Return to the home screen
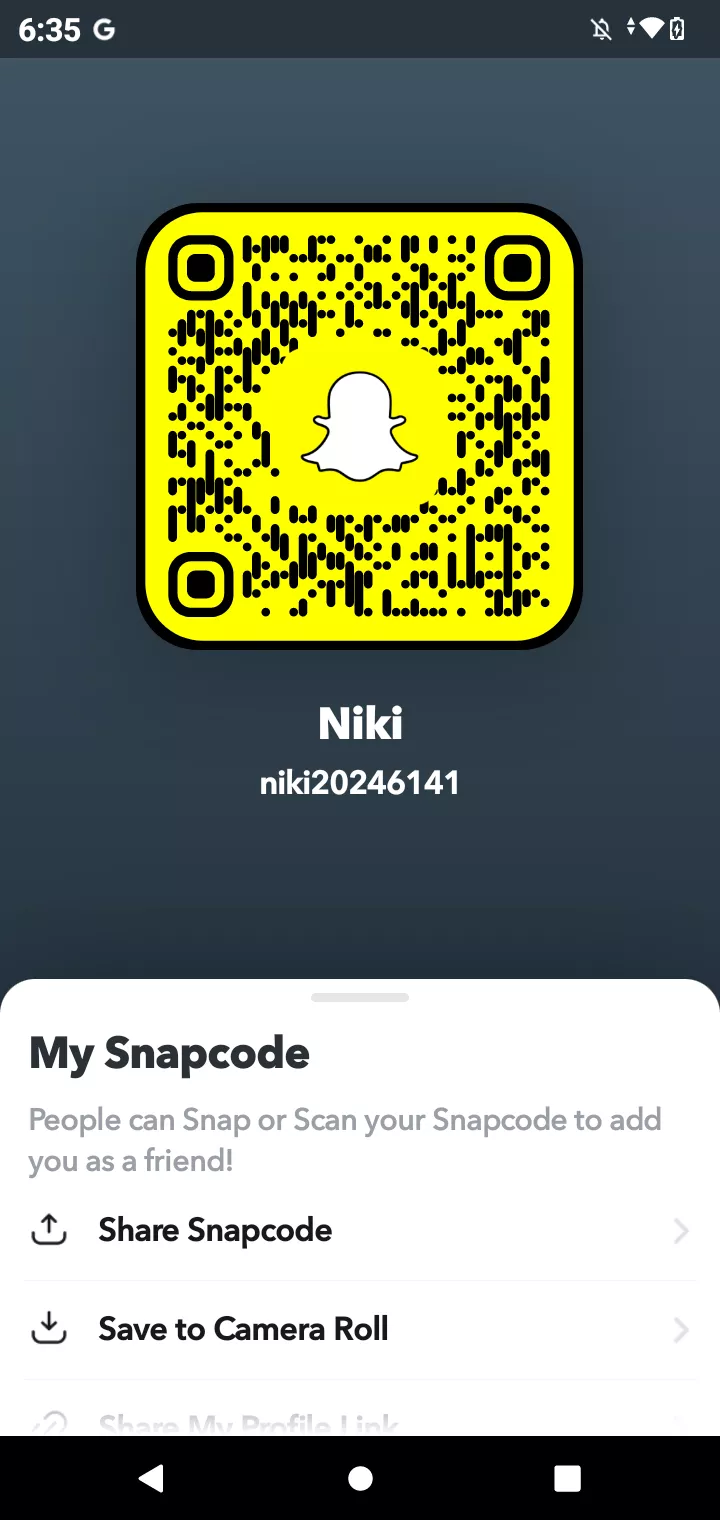 [x=360, y=1478]
